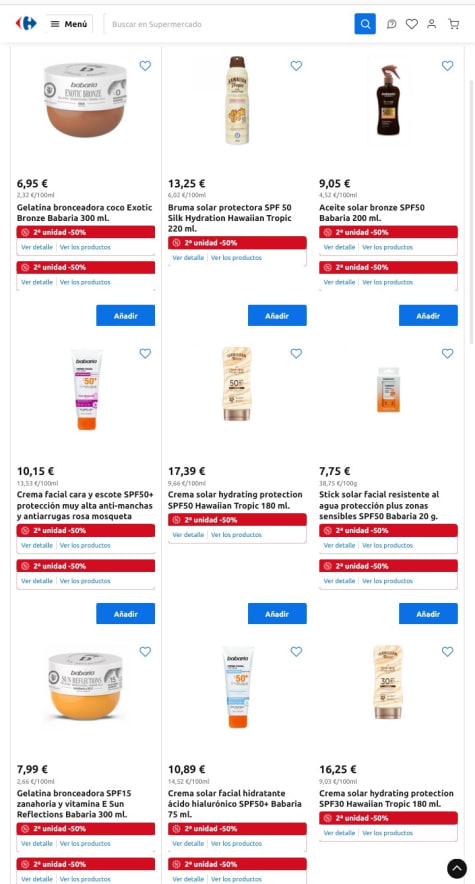Add Stick solar facial Babaria to cart

tap(428, 614)
